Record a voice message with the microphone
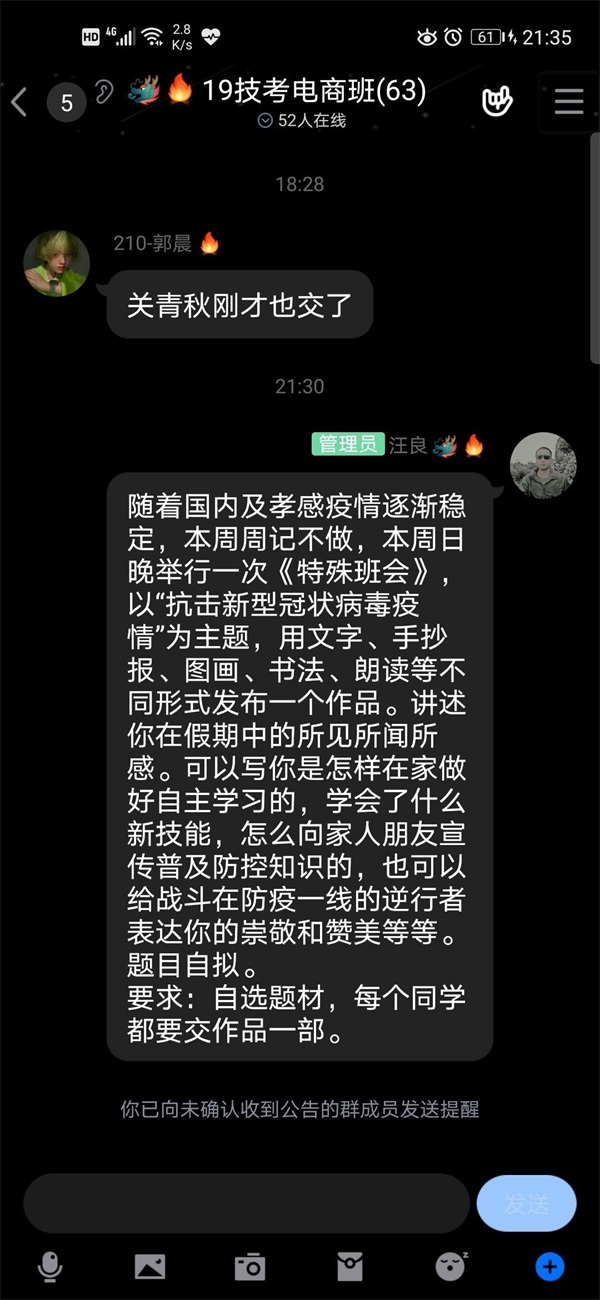This screenshot has height=1300, width=600. [49, 1267]
